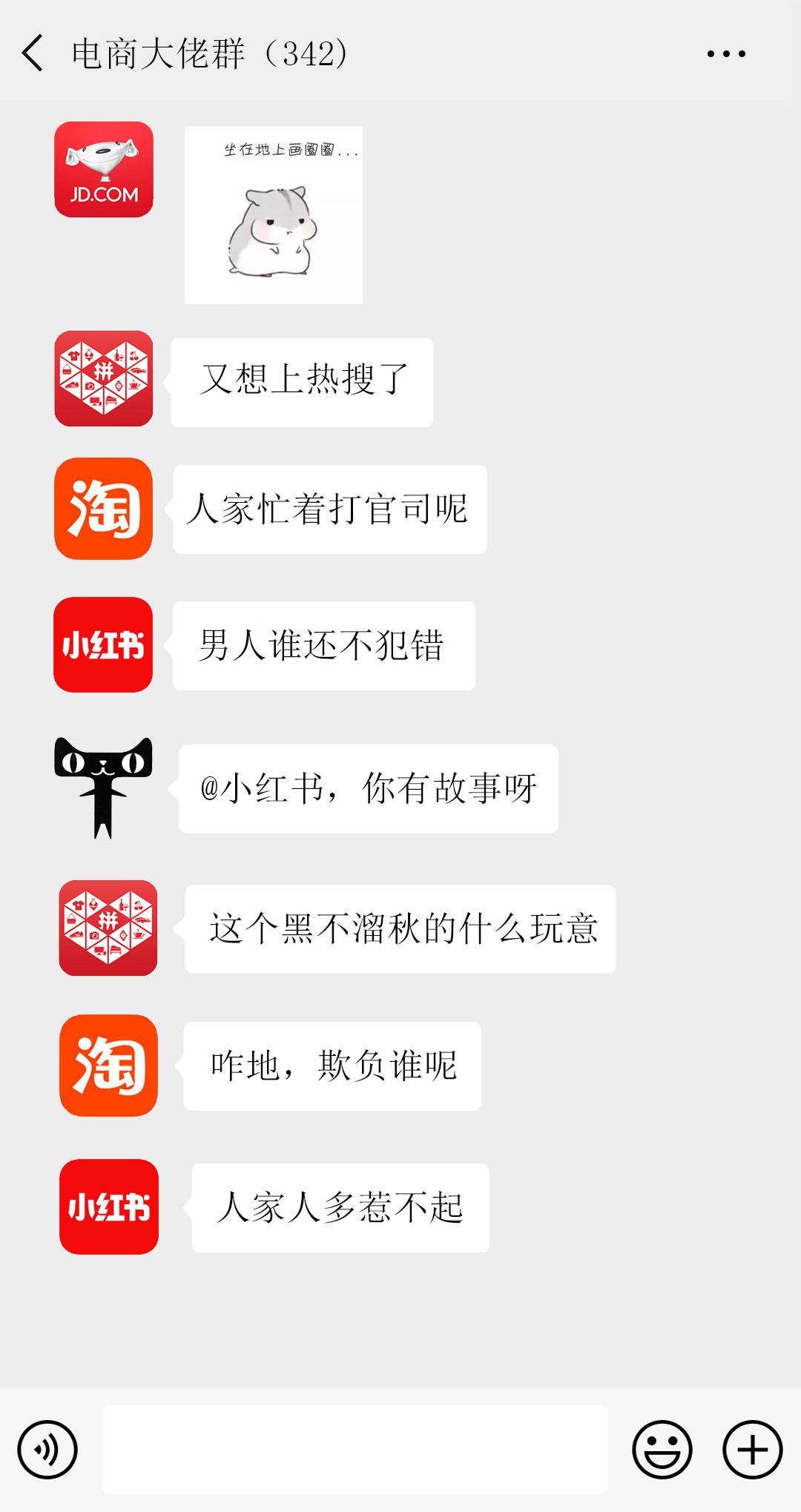The image size is (801, 1512).
Task: Open the Taobao avatar next to '人家忙着打官司呢'
Action: coord(104,509)
